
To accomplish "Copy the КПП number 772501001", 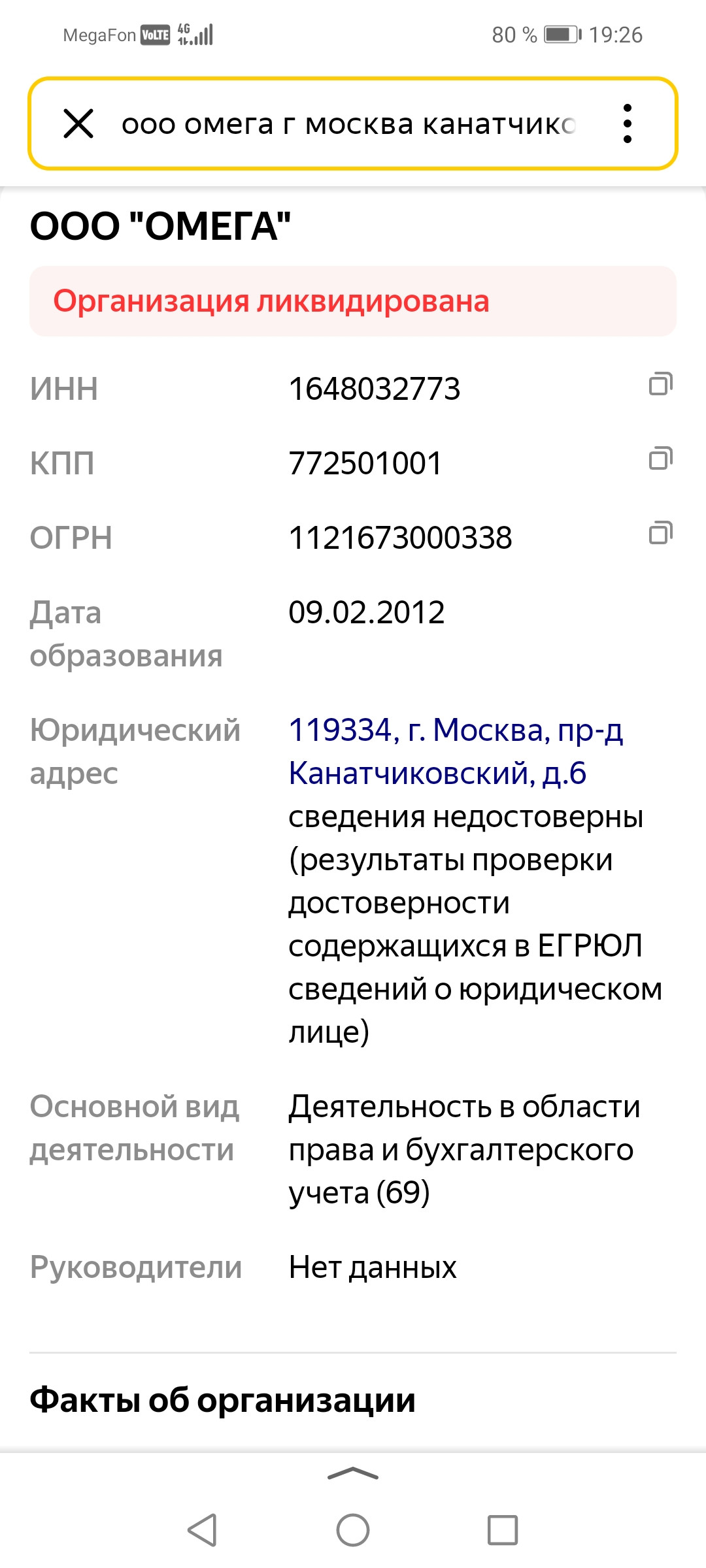I will [660, 459].
